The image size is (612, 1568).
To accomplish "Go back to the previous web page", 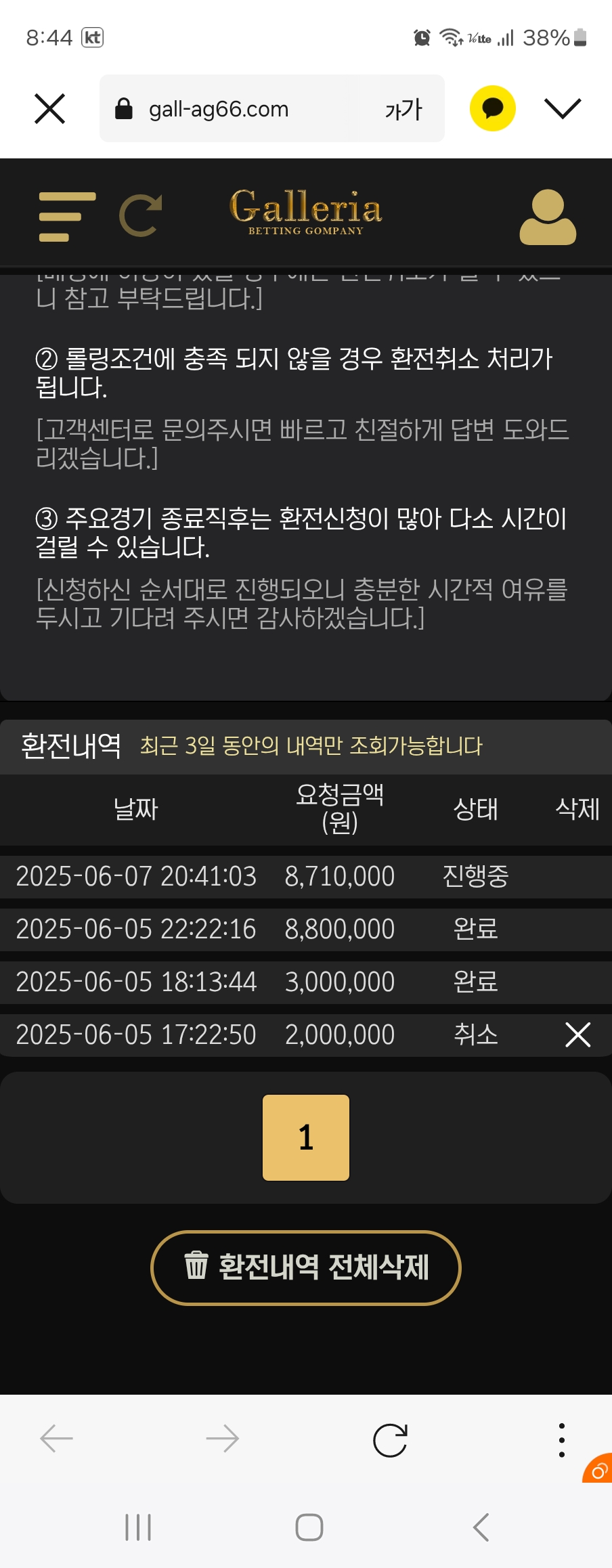I will tap(57, 1439).
